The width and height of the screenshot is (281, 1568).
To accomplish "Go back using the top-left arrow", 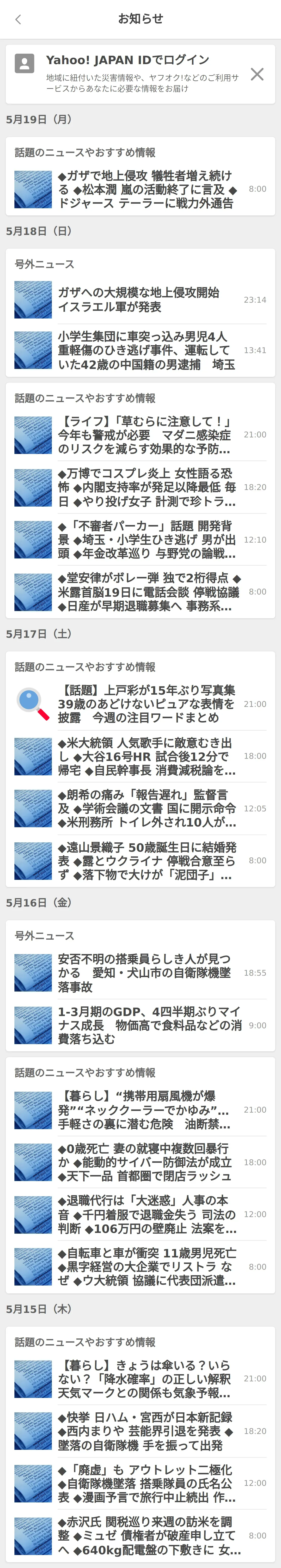I will [x=18, y=19].
